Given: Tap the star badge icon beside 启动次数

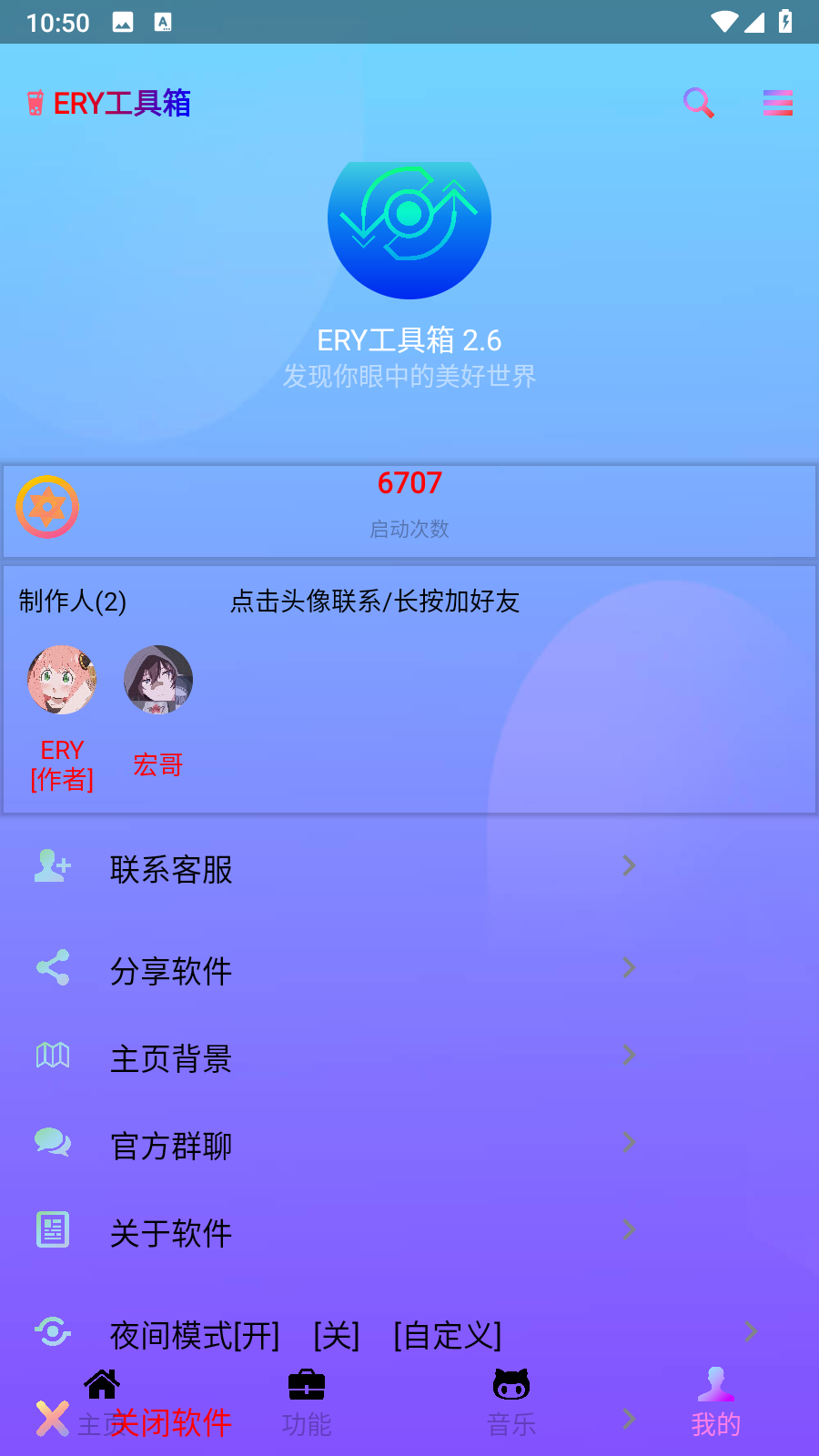Looking at the screenshot, I should [x=47, y=507].
